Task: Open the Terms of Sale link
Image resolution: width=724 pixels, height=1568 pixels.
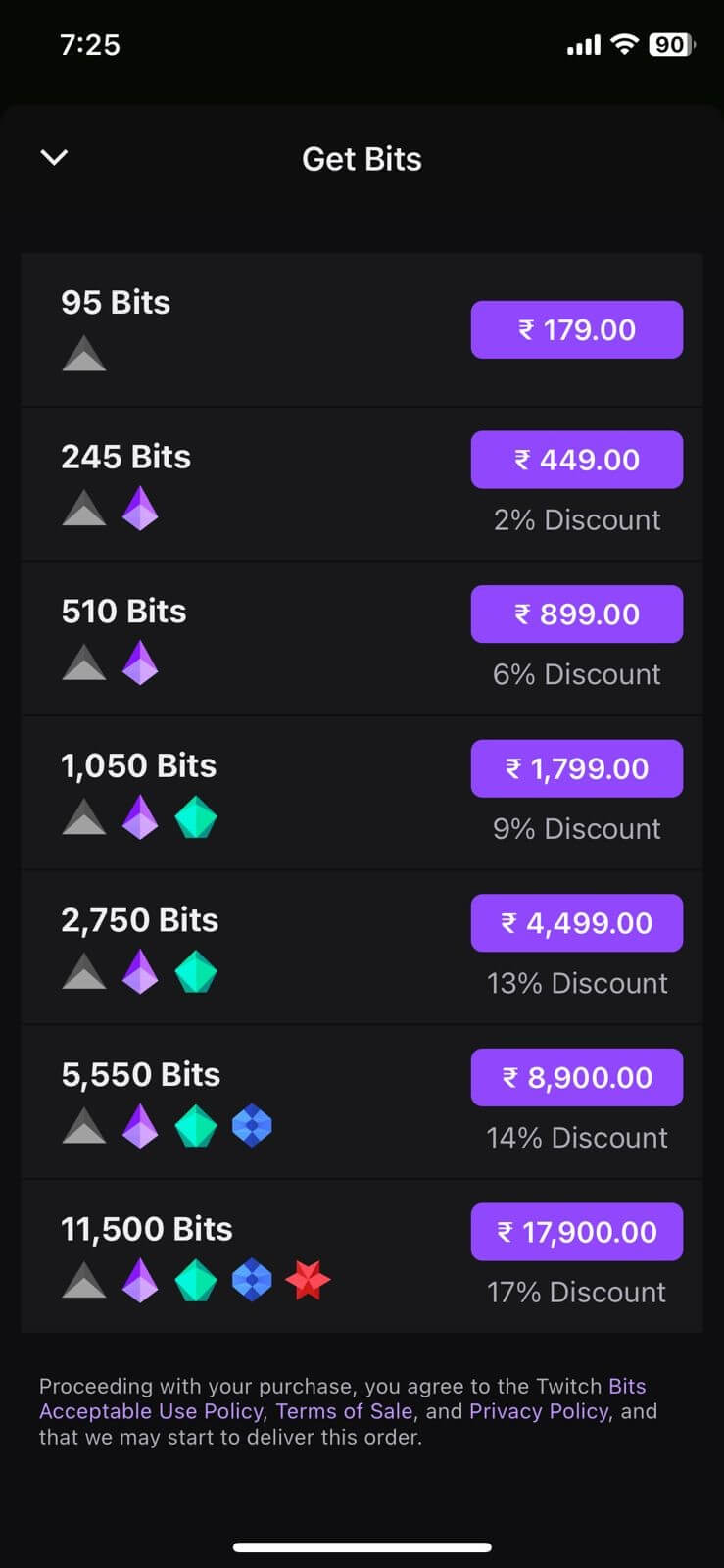Action: click(344, 1411)
